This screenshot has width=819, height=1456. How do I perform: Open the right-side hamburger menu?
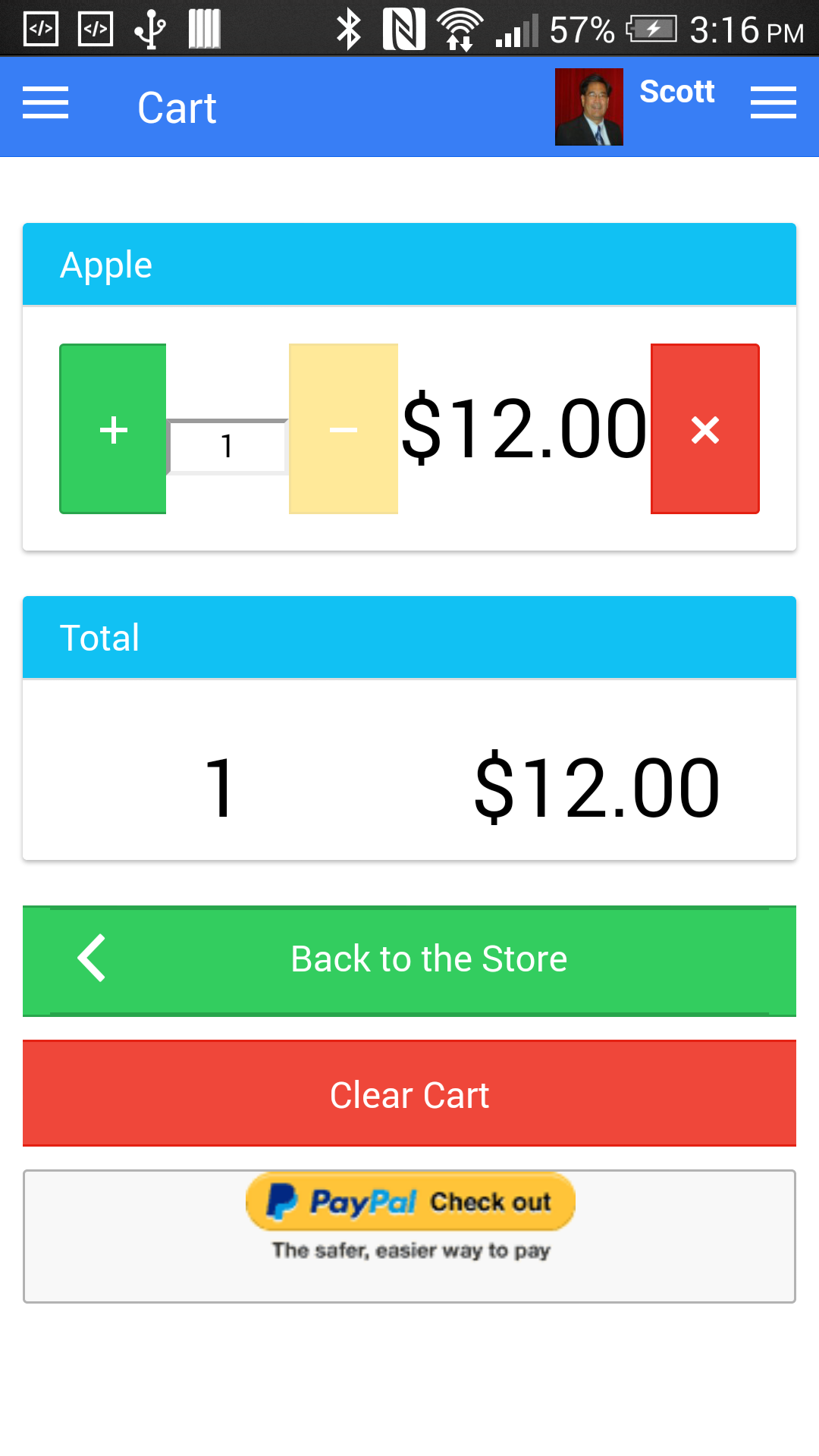pos(773,103)
